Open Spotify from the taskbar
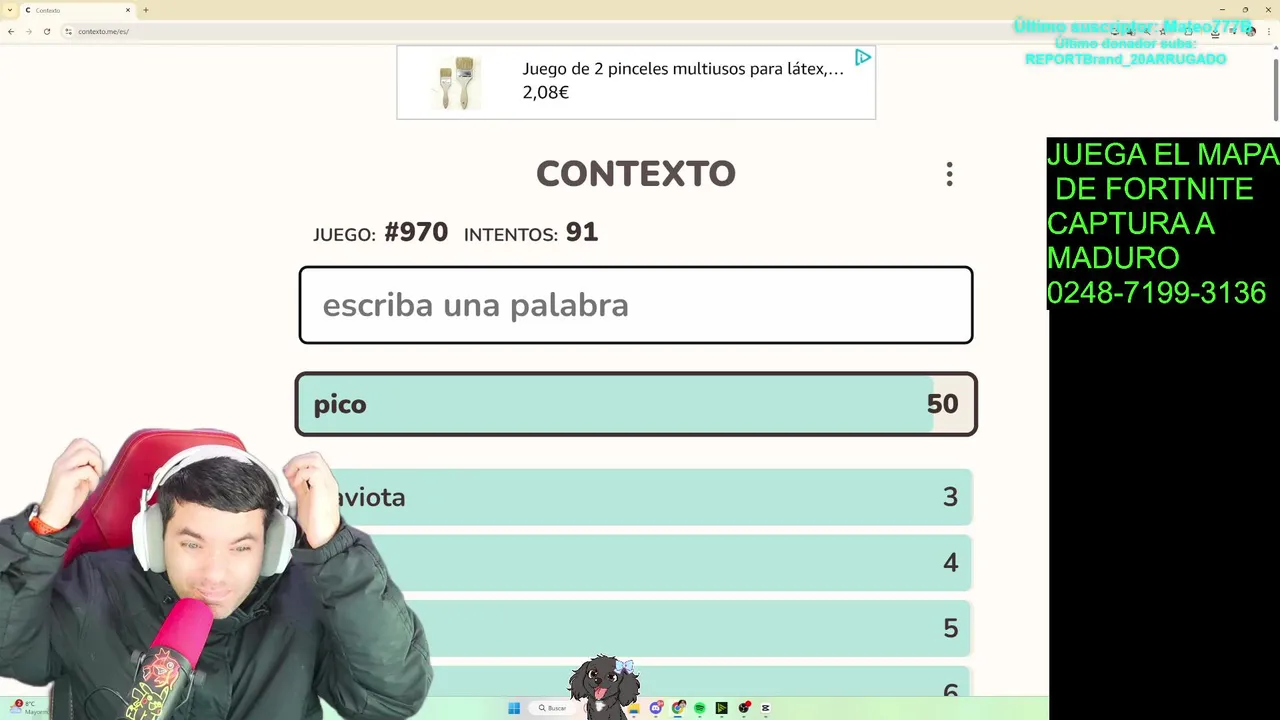Image resolution: width=1280 pixels, height=720 pixels. pyautogui.click(x=700, y=708)
